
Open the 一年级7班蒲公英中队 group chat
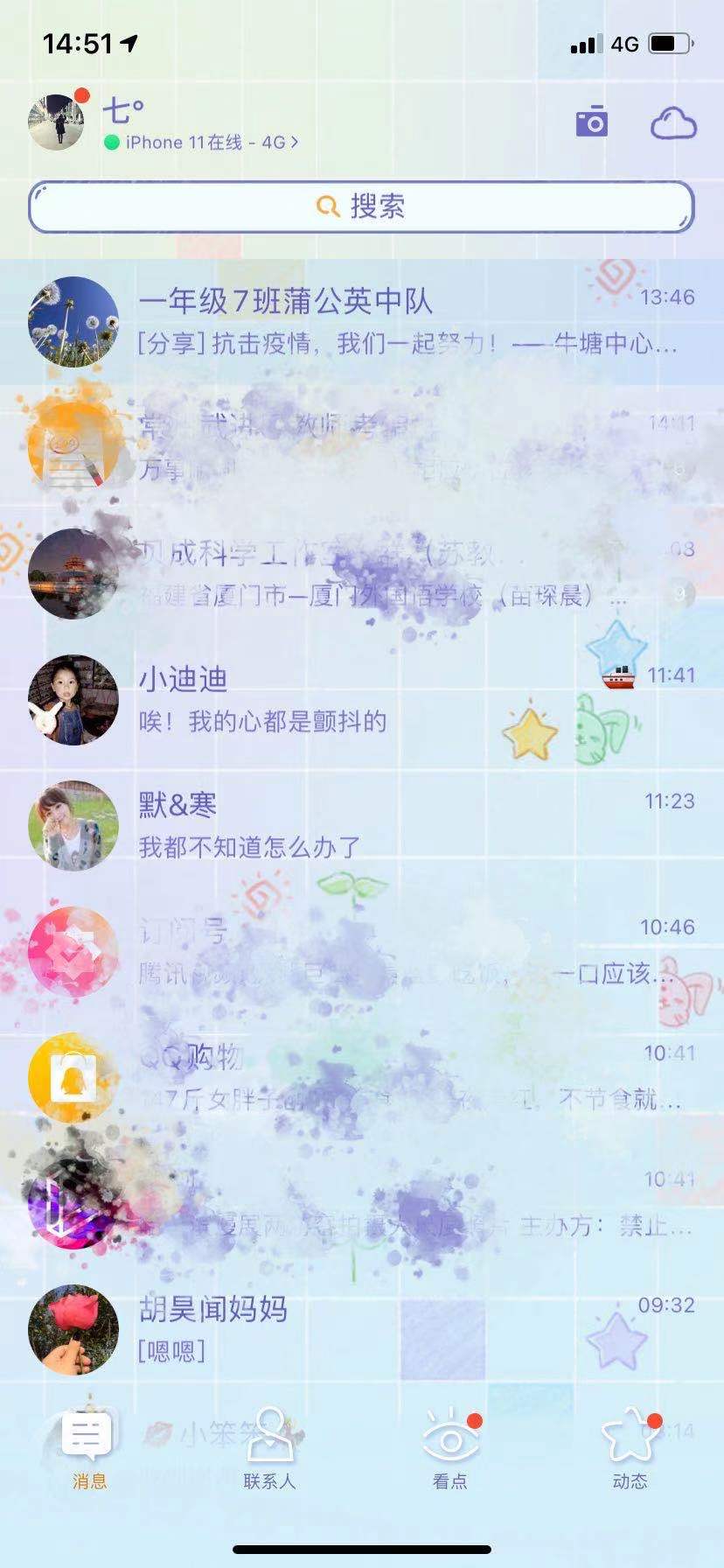tap(362, 321)
